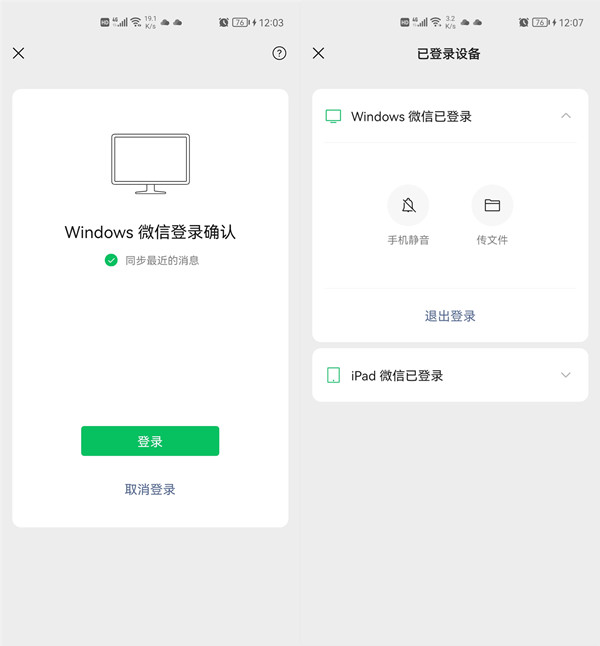
Task: Collapse the Windows 微信已登录 section
Action: pos(565,116)
